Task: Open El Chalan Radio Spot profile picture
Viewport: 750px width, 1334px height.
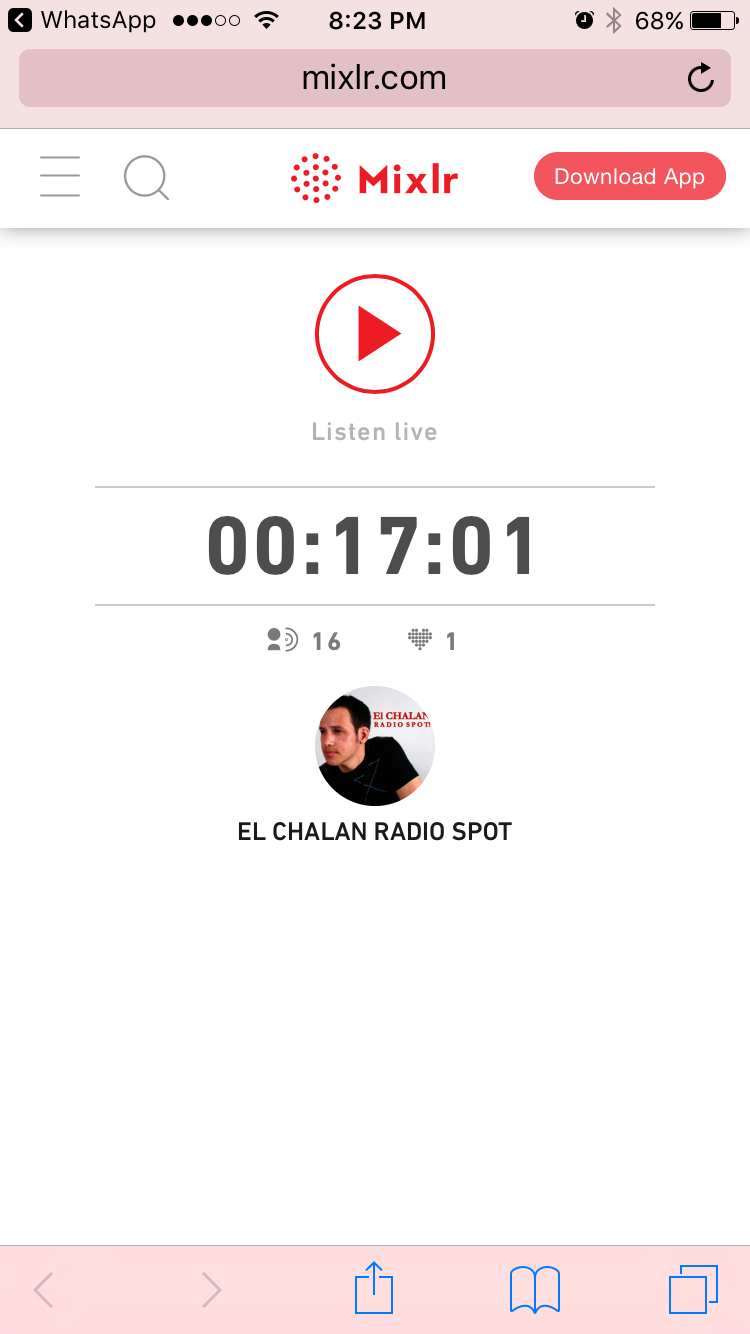Action: 375,746
